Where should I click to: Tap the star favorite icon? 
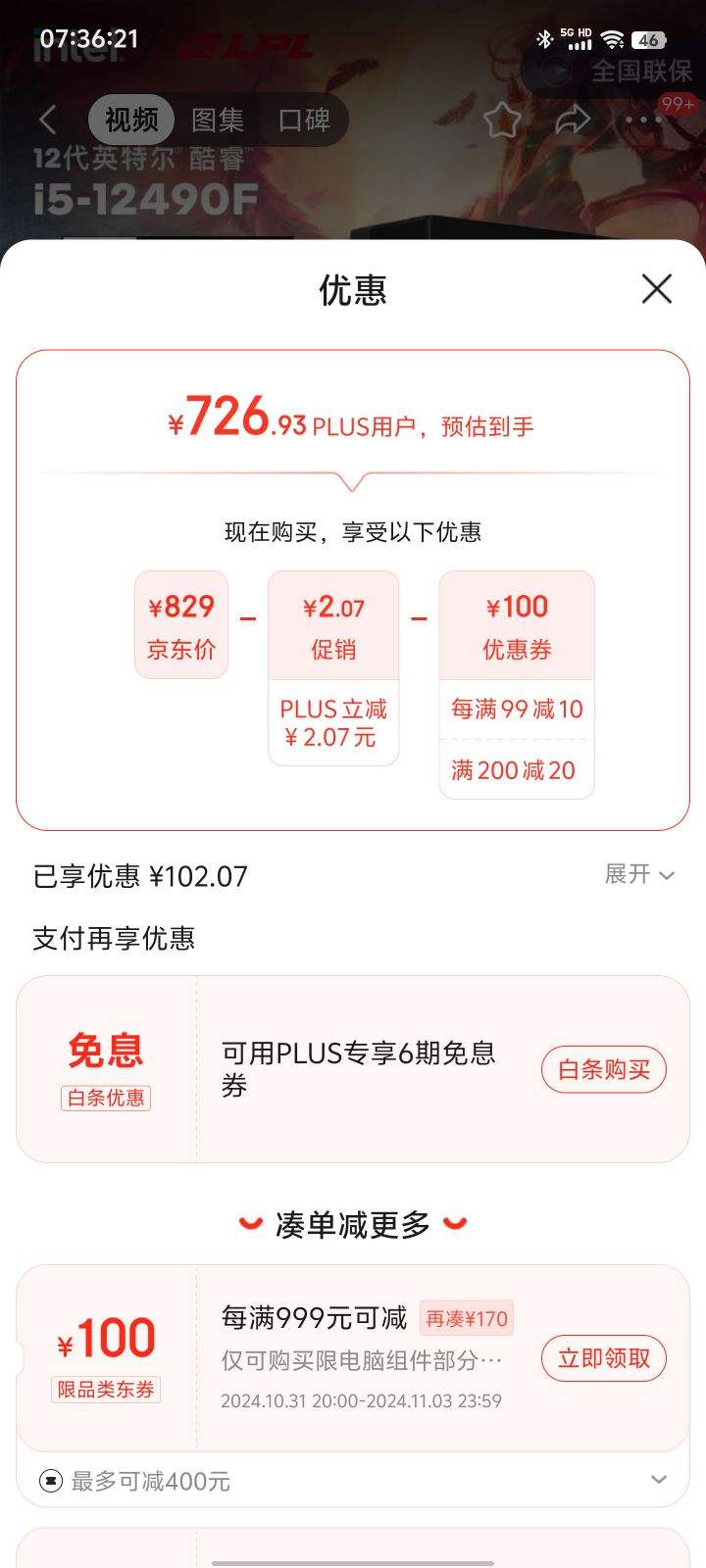click(x=503, y=118)
